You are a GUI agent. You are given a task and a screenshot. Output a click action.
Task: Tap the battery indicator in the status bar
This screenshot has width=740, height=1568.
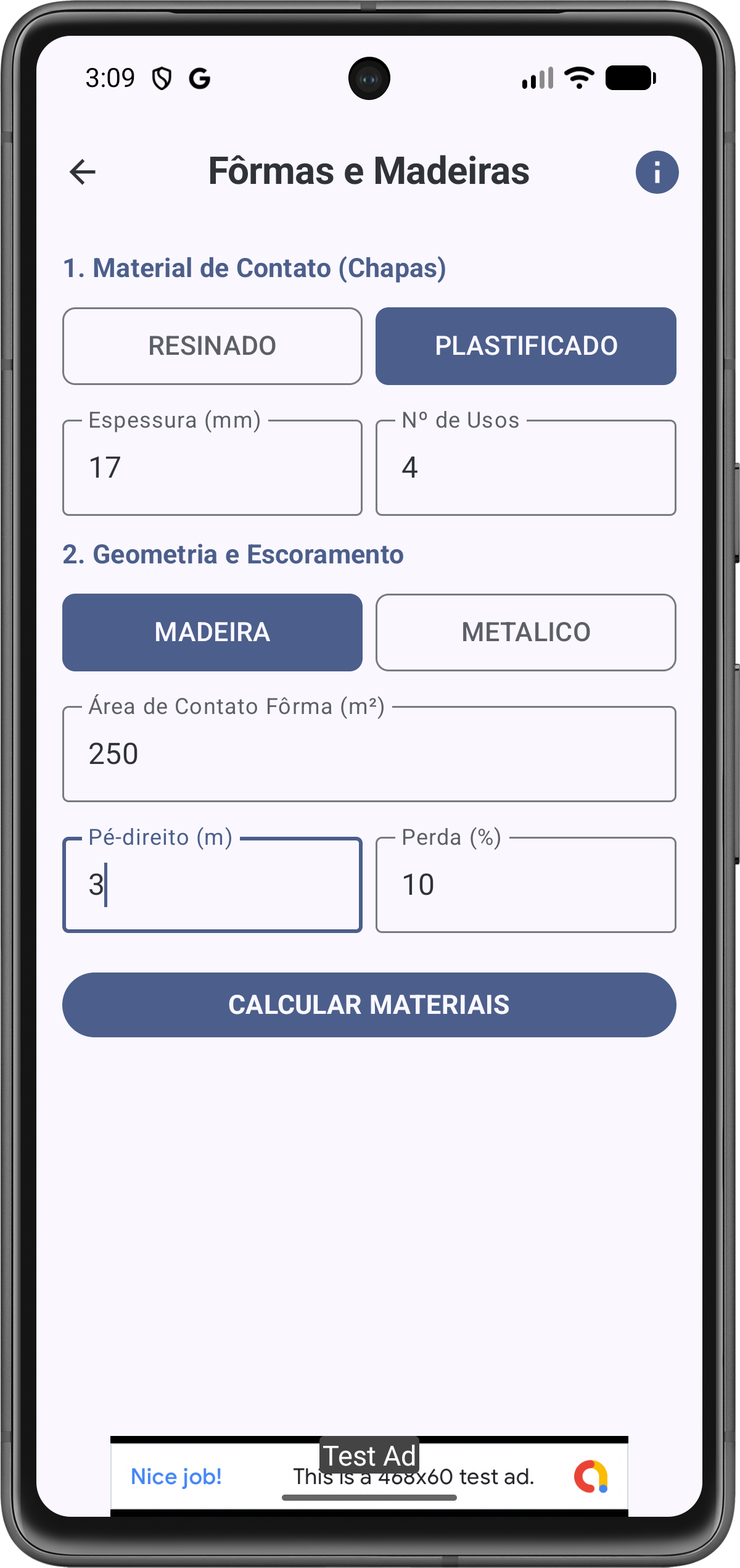click(x=630, y=77)
